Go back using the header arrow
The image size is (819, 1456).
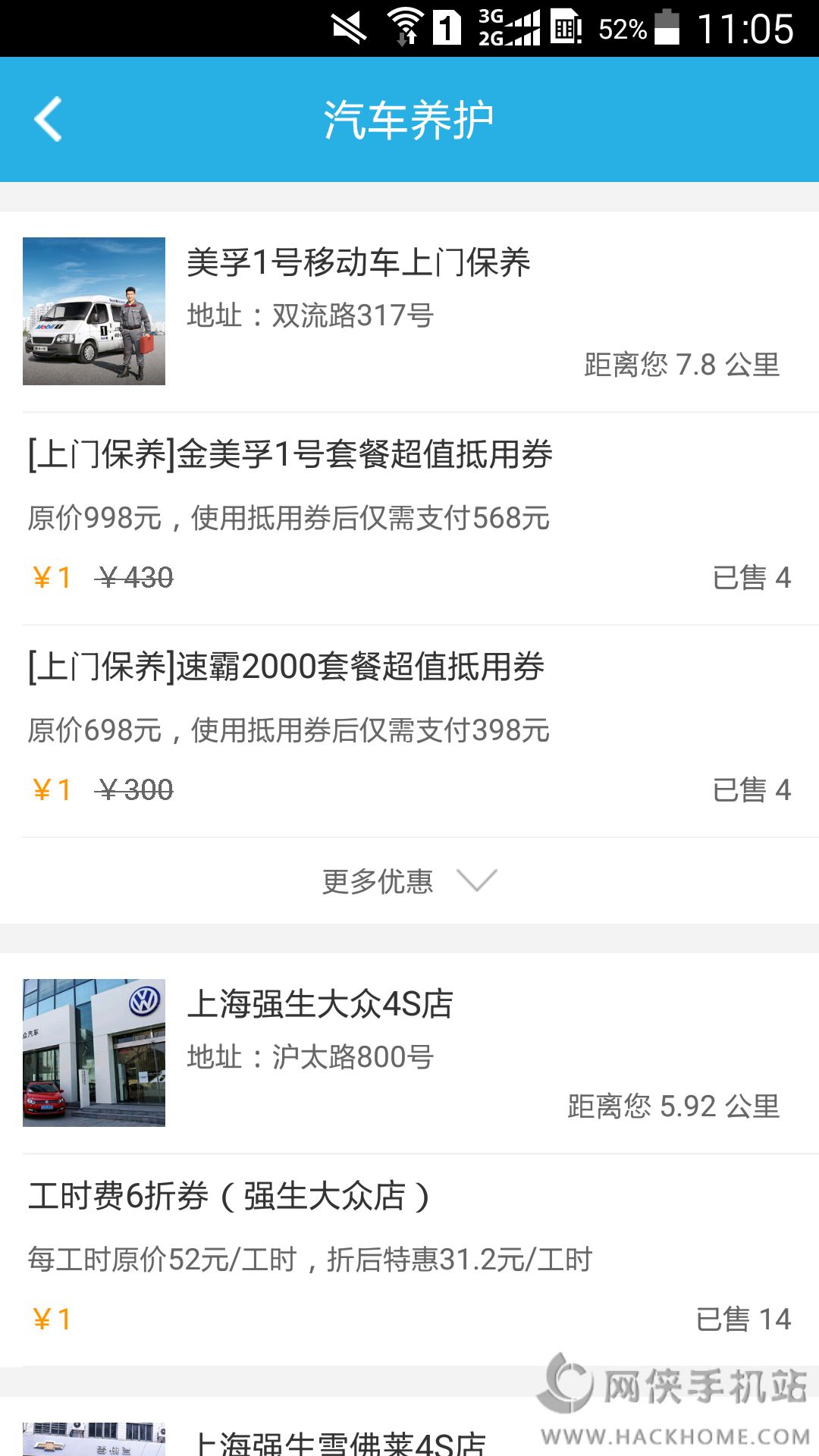pos(49,120)
